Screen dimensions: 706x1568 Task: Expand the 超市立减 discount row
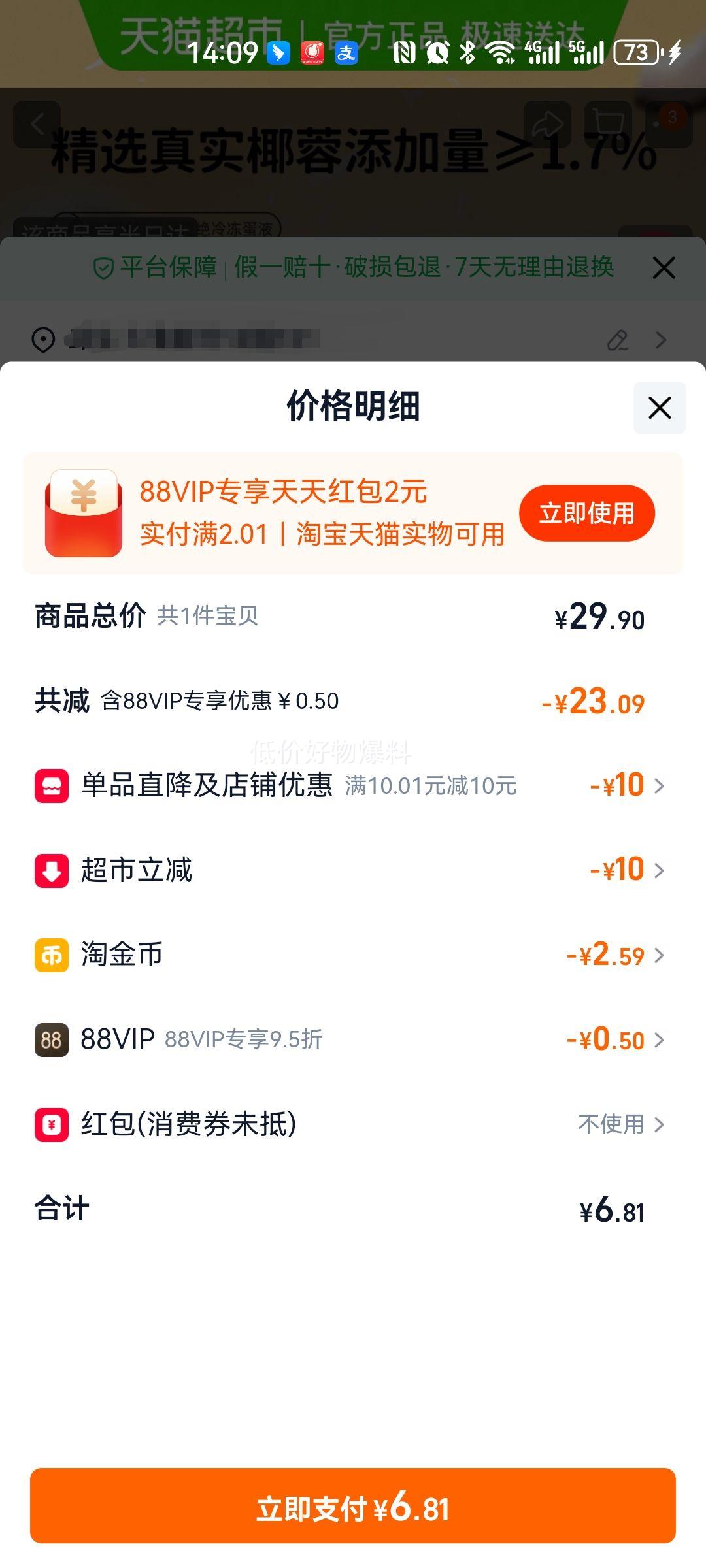coord(353,870)
